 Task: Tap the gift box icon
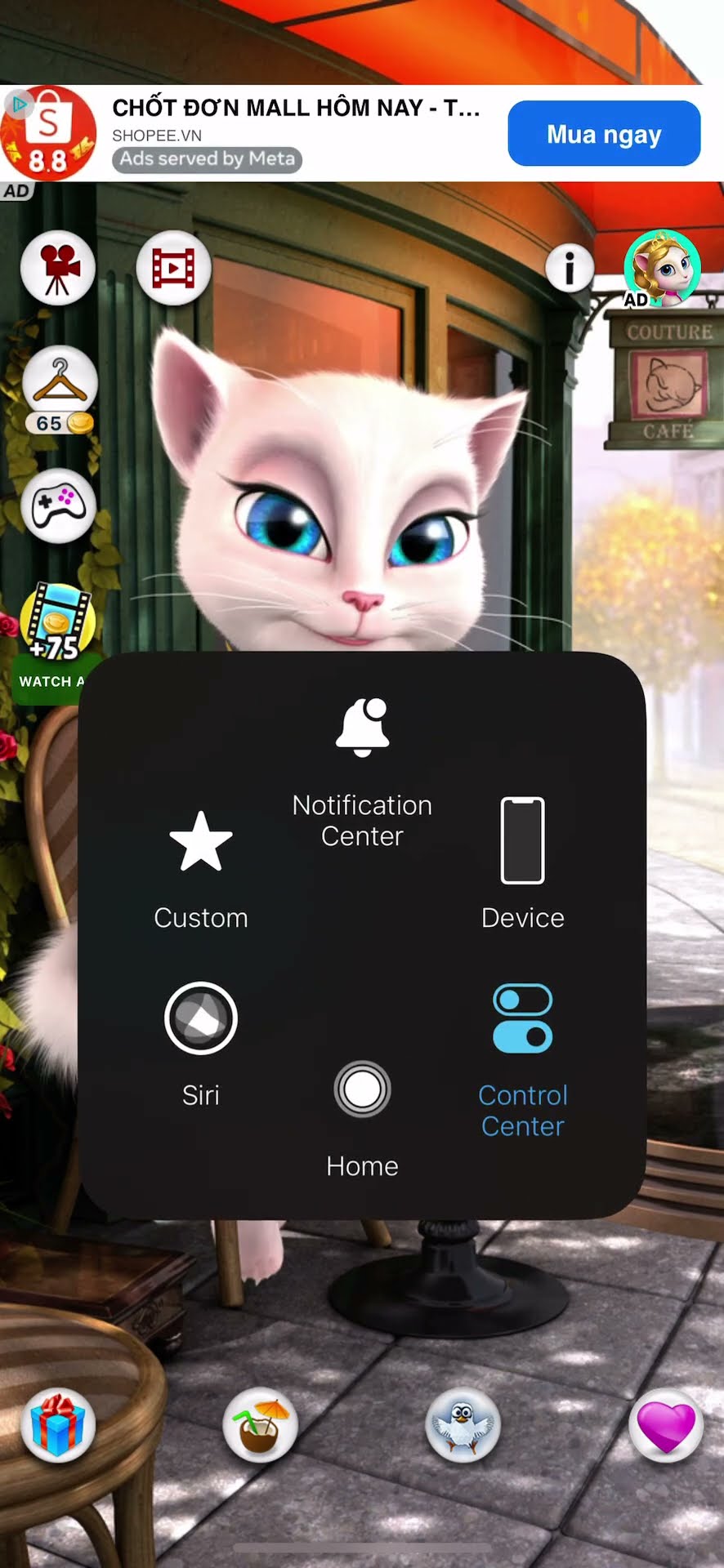[x=58, y=1425]
